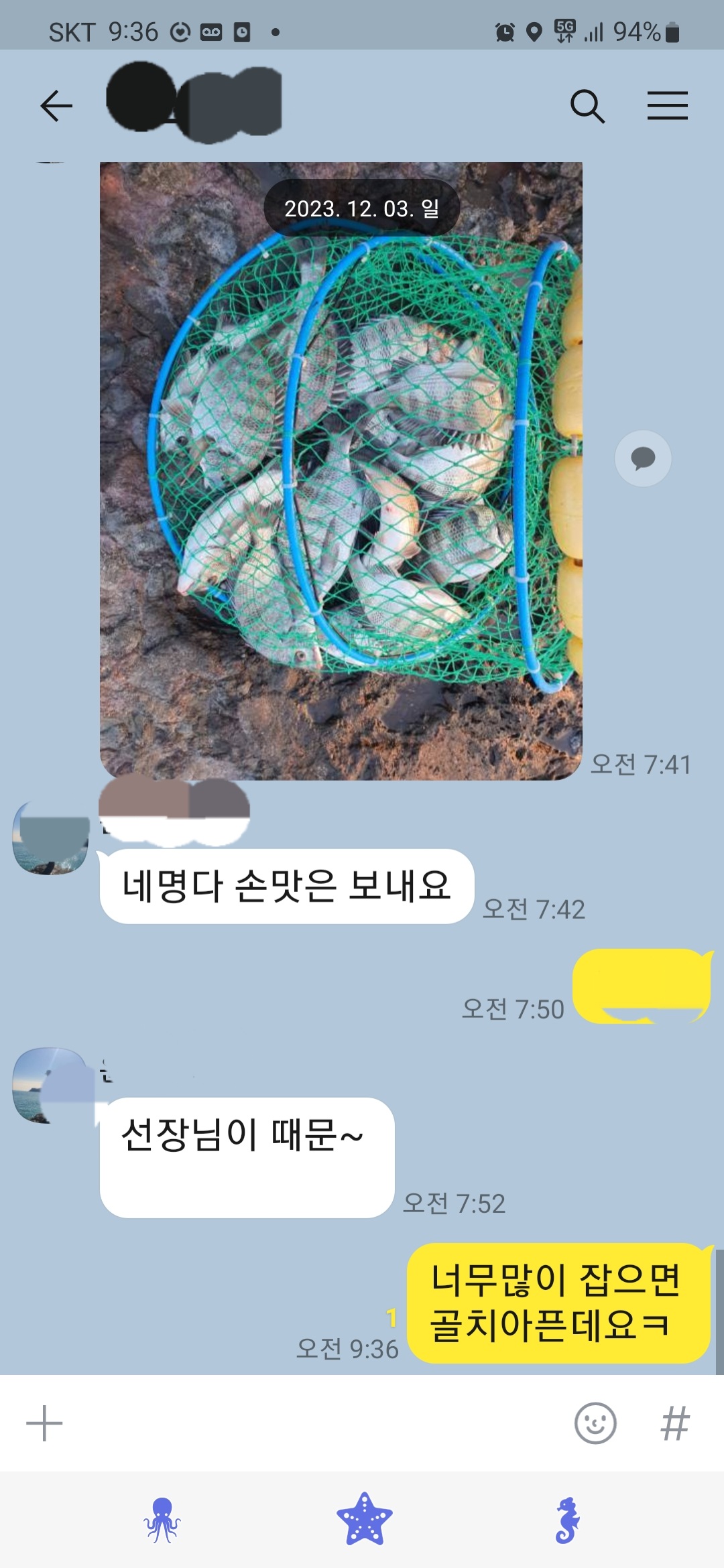Tap the hashtag search icon
The width and height of the screenshot is (724, 1568).
674,1423
